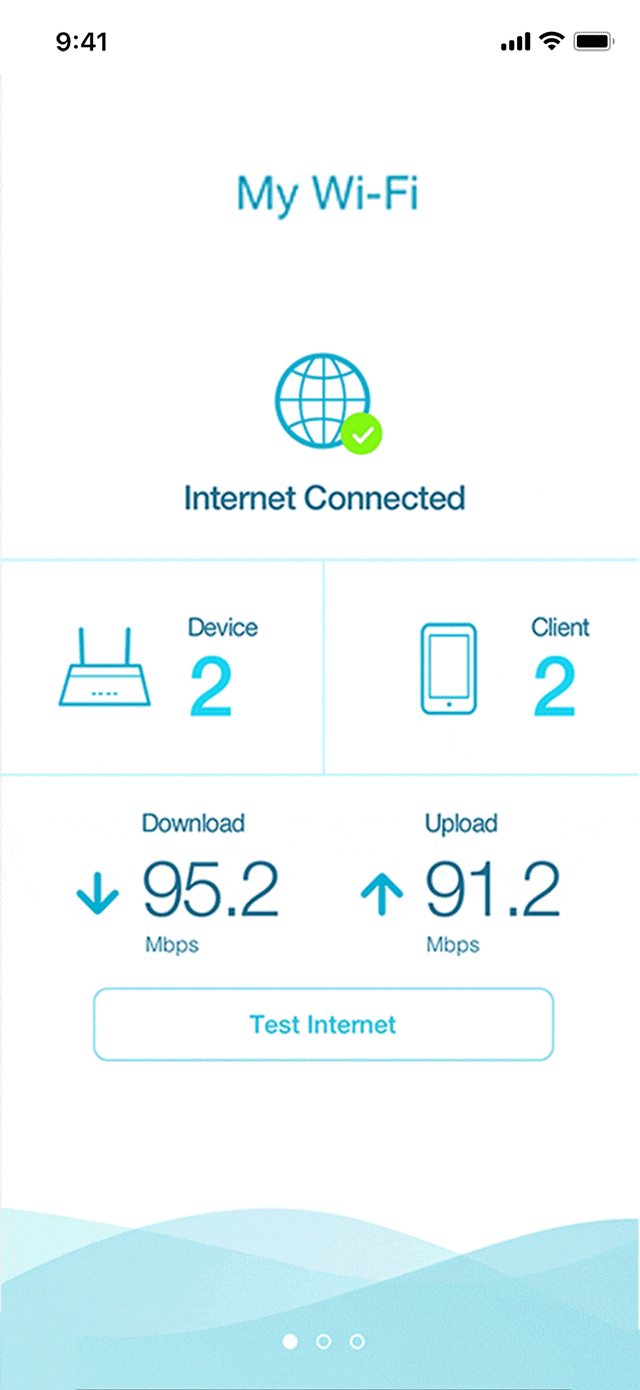This screenshot has height=1390, width=640.
Task: Select the second page indicator dot
Action: 323,1342
